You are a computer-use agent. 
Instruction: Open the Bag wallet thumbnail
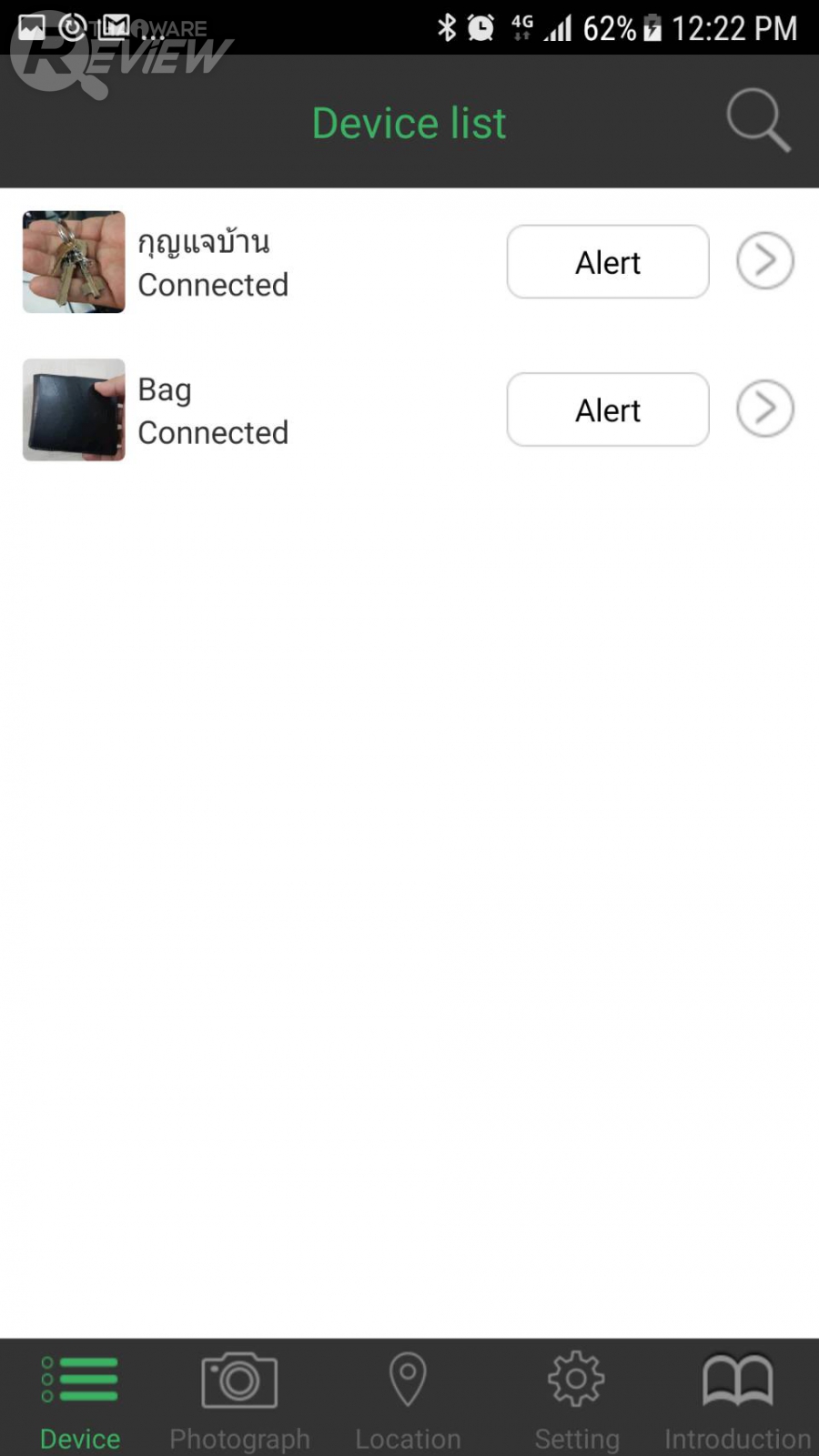[x=74, y=409]
